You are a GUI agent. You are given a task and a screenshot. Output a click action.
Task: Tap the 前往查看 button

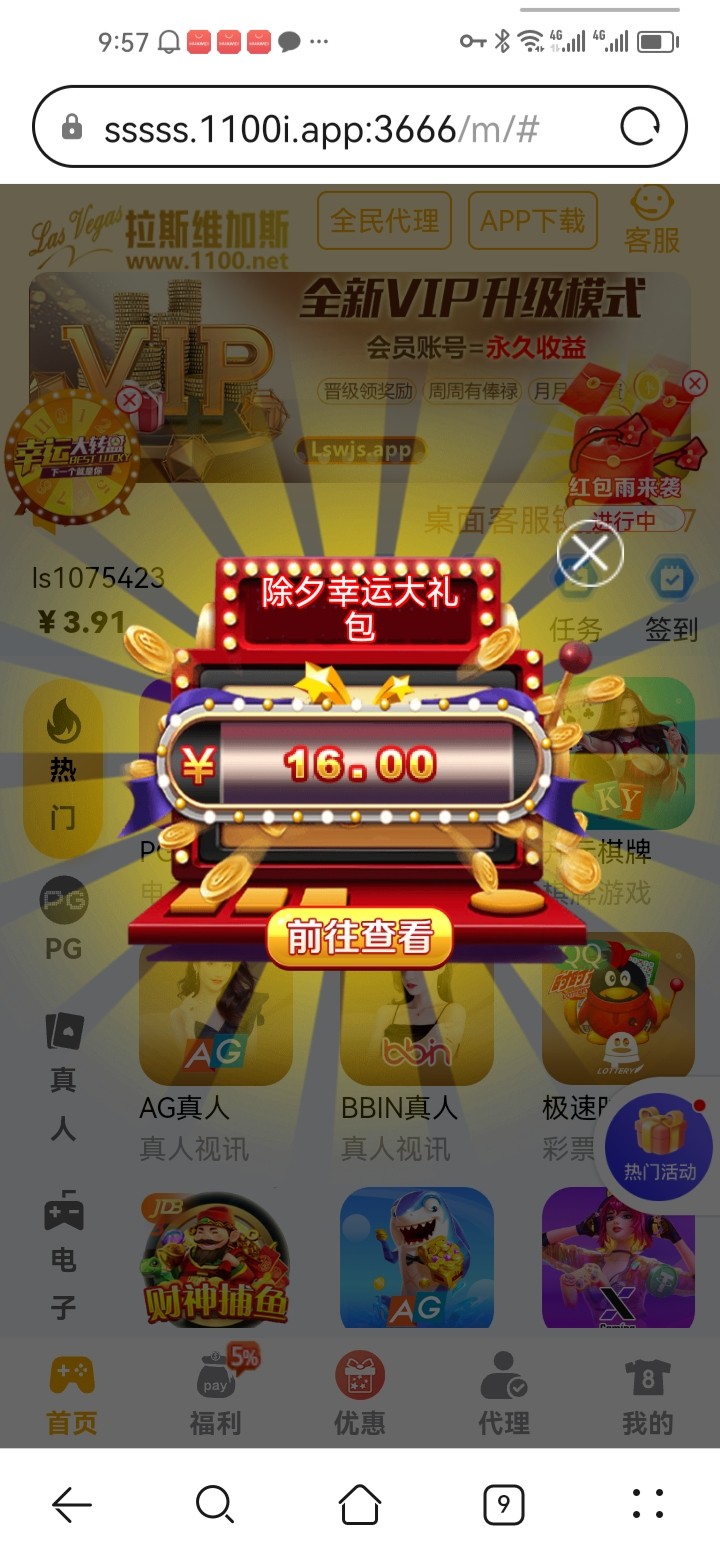tap(360, 937)
